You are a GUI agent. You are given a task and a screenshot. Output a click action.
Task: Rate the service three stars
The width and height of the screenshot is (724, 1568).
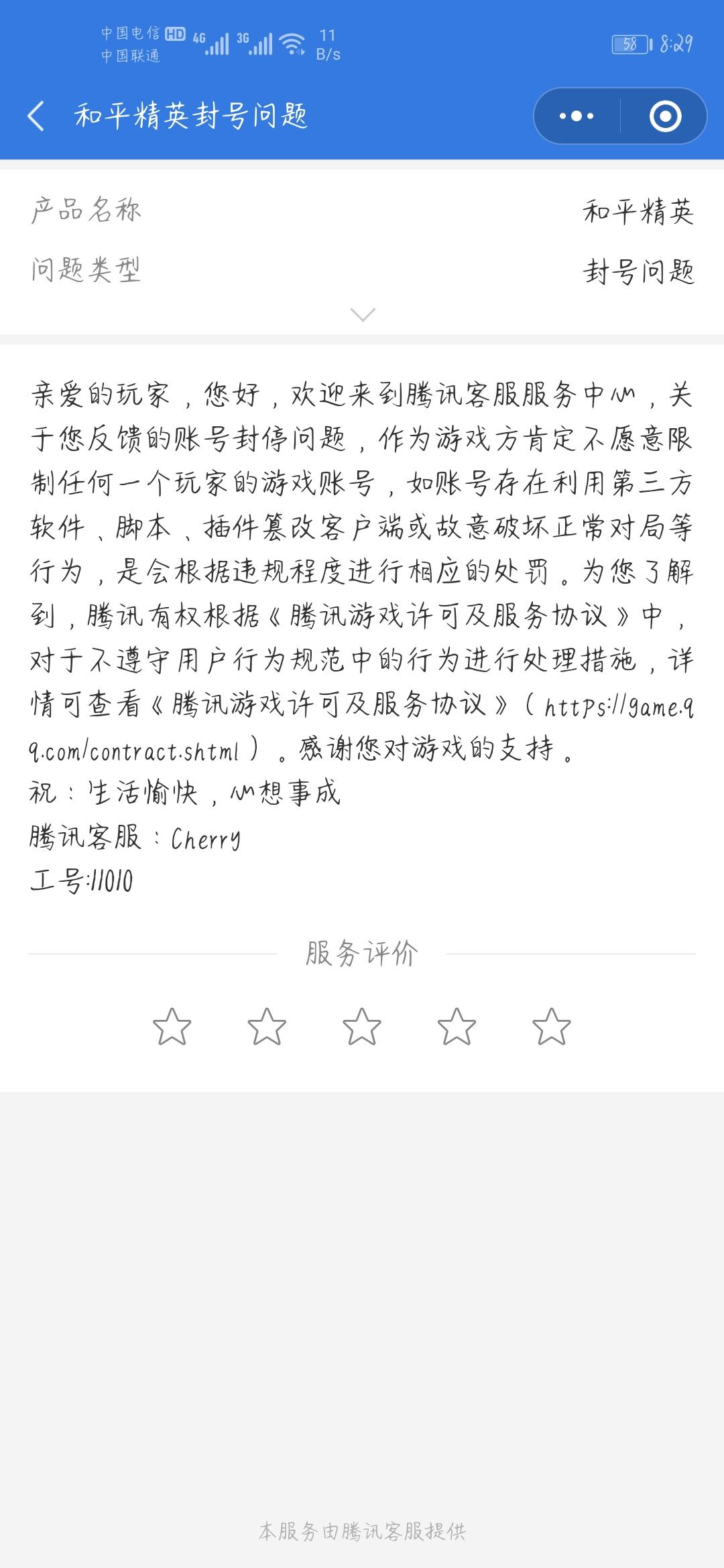(x=362, y=1027)
